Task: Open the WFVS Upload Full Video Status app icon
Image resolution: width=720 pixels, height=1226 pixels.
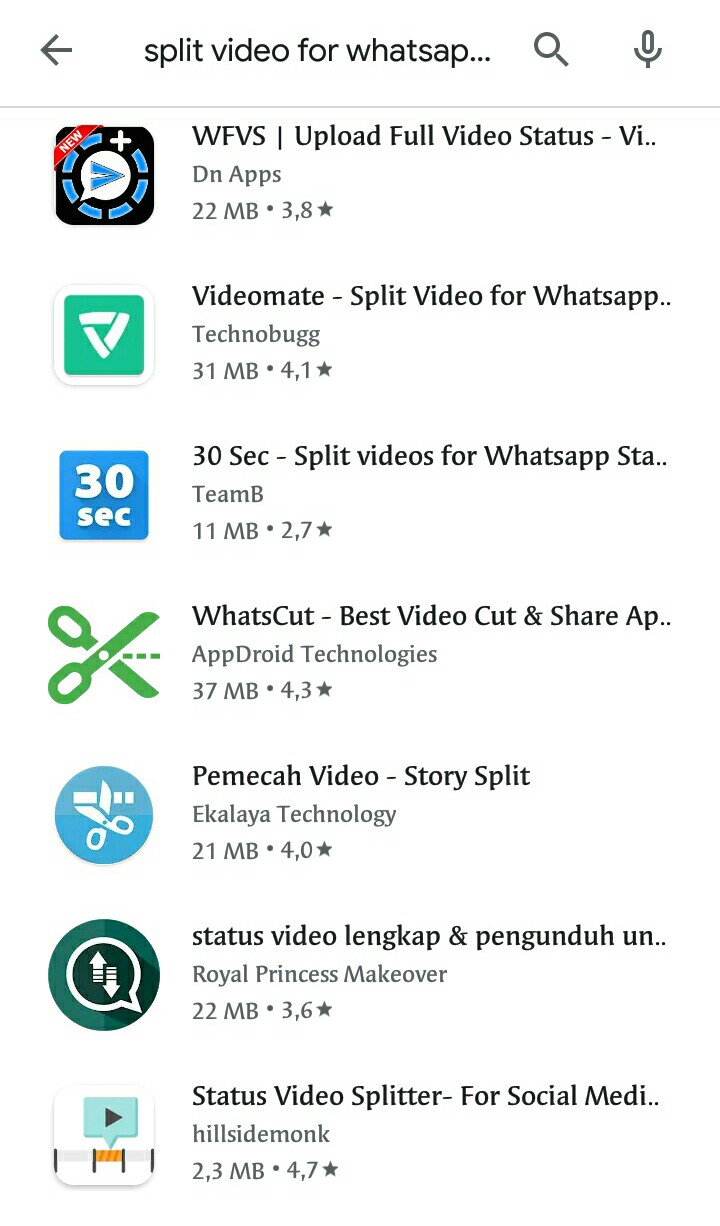Action: (103, 174)
